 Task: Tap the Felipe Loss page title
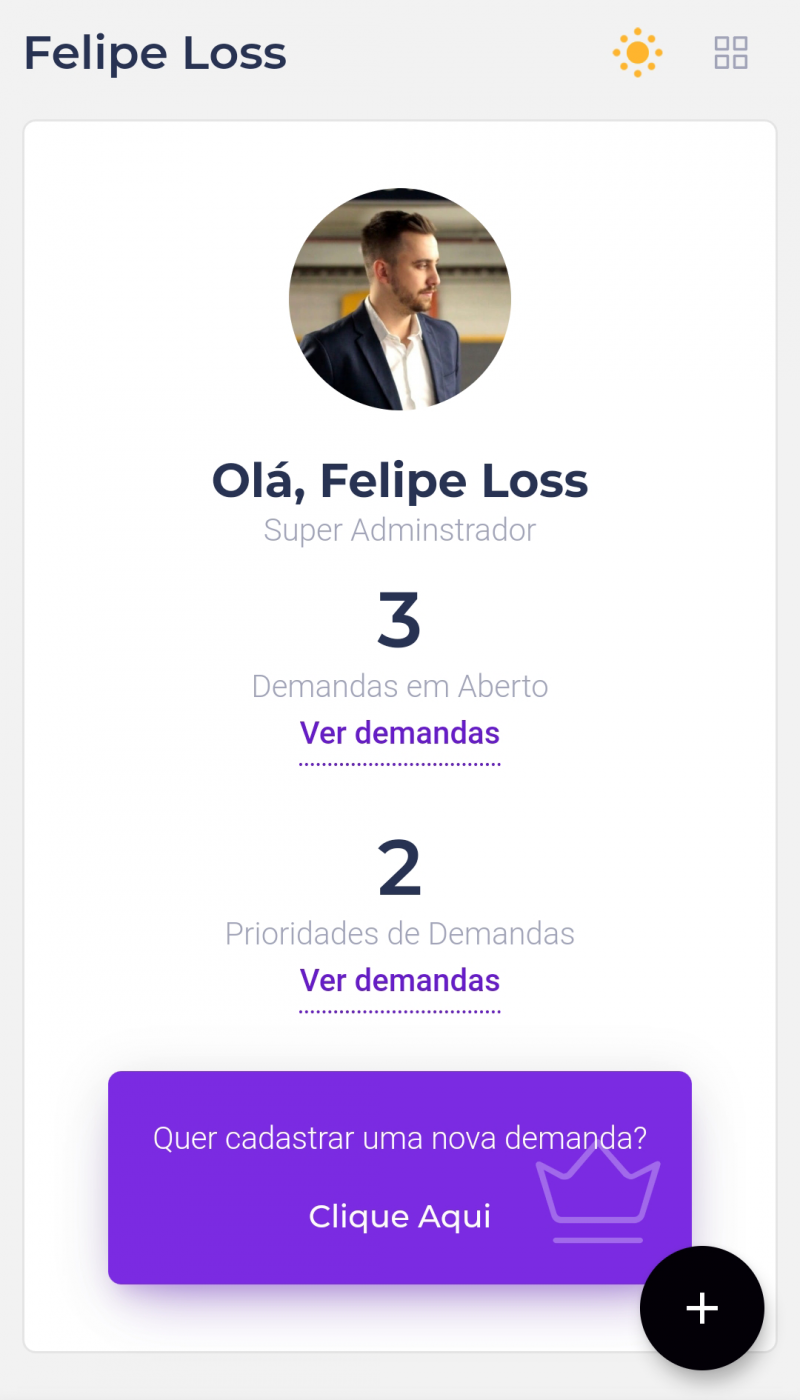coord(154,54)
